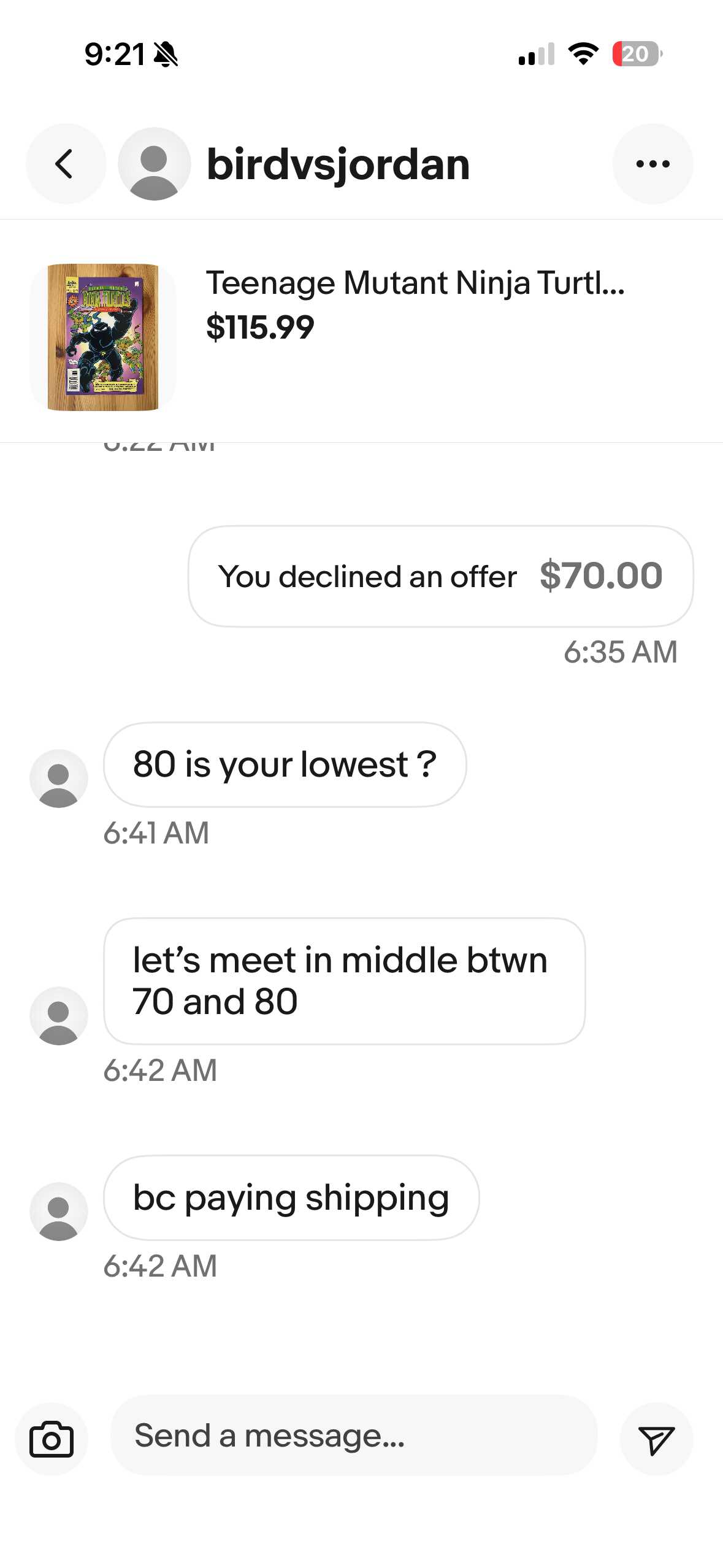This screenshot has width=723, height=1568.
Task: Send the message with the paper plane
Action: click(656, 1439)
